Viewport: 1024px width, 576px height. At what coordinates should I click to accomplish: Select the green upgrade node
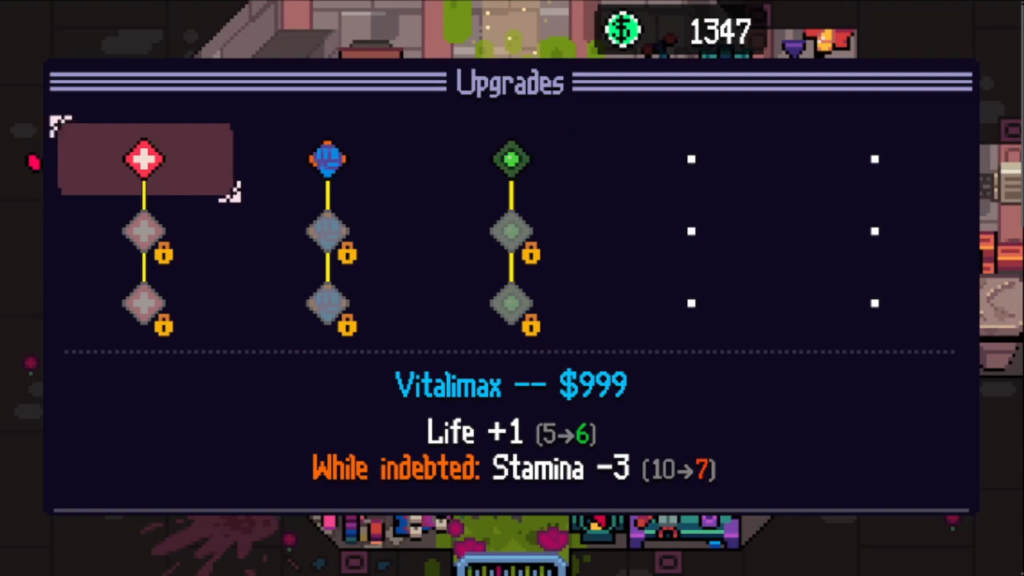point(511,158)
